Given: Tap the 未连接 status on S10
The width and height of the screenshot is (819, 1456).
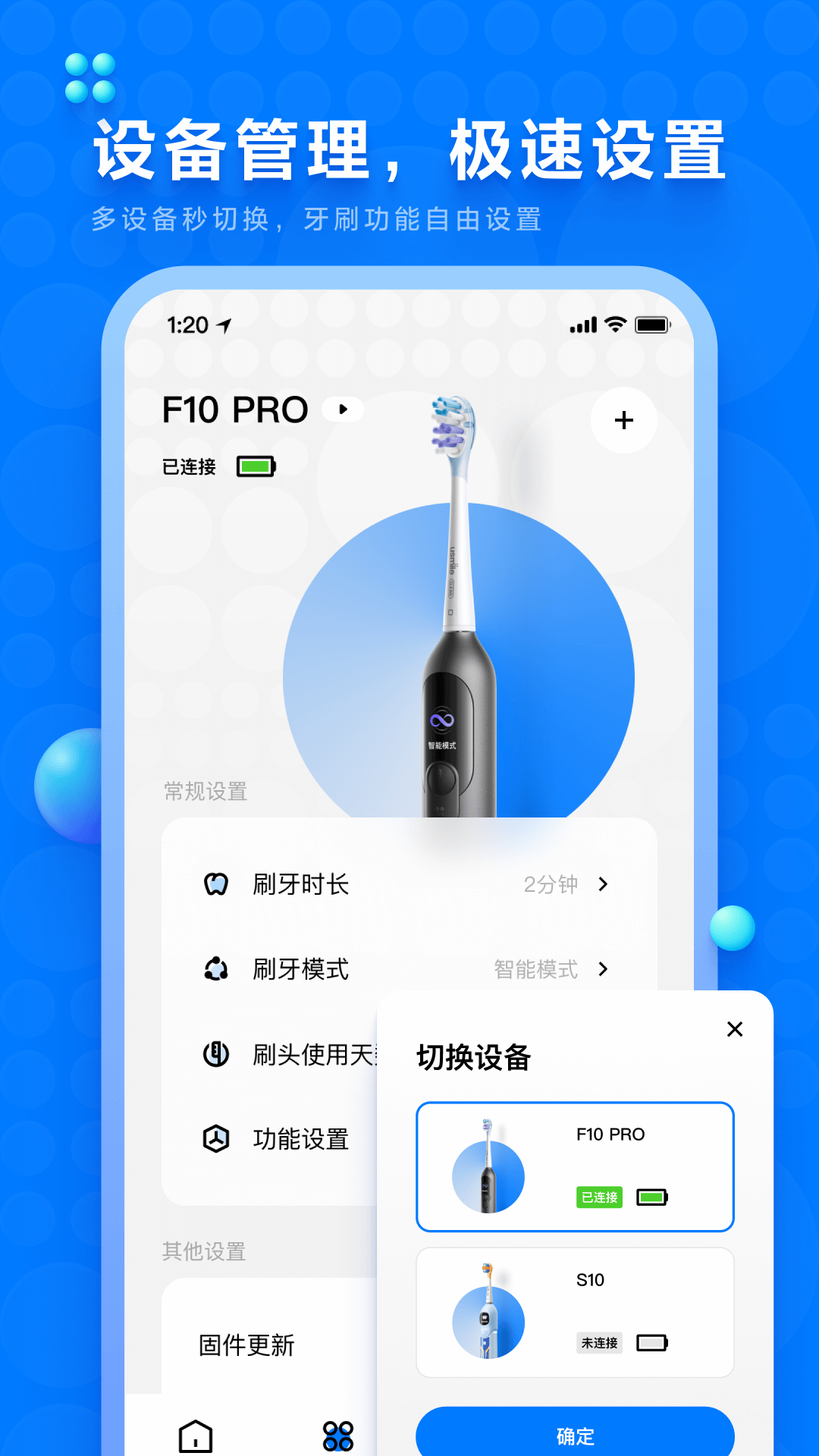Looking at the screenshot, I should (x=599, y=1343).
